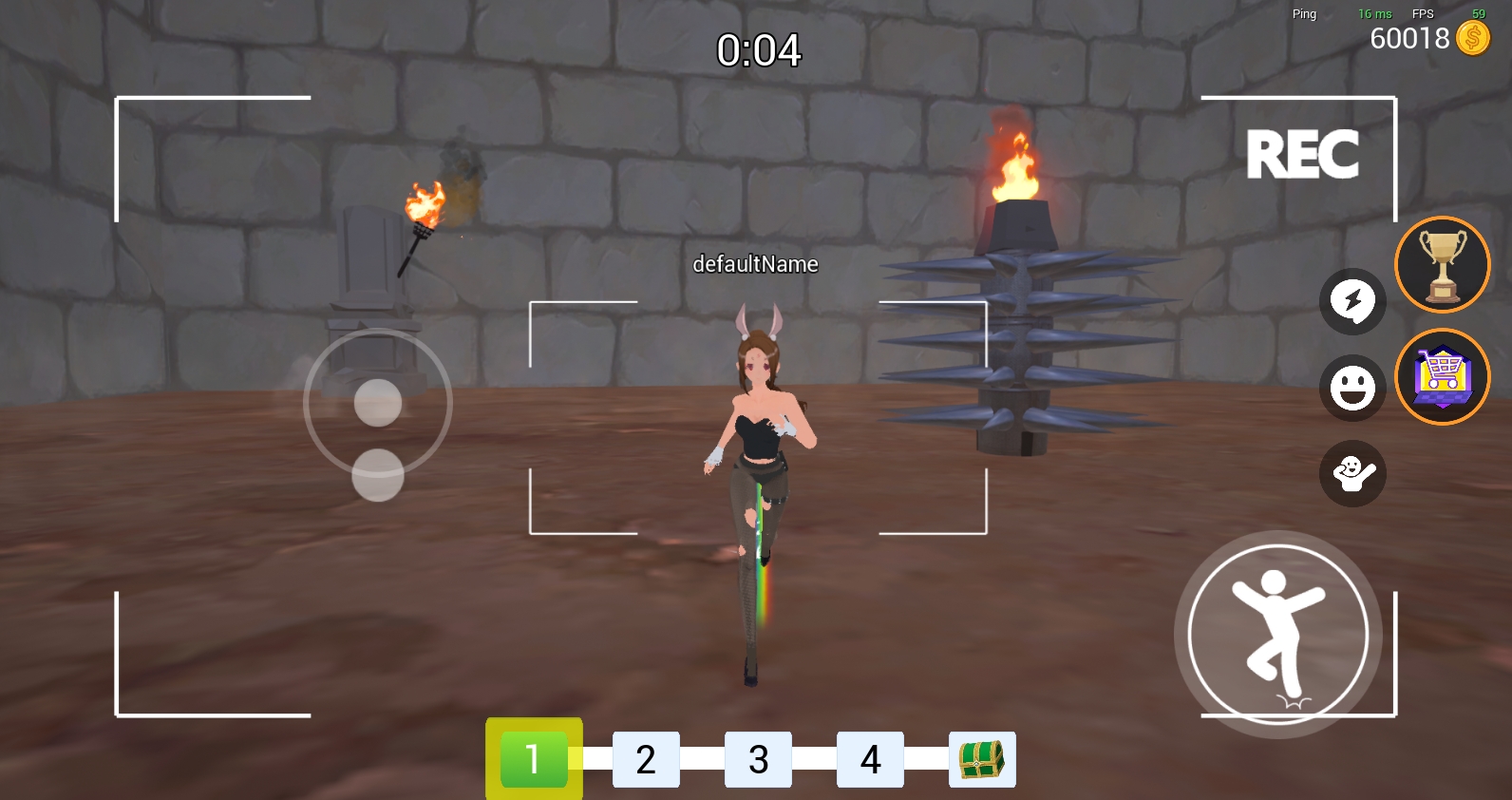The image size is (1512, 800).
Task: Tap the gold coin balance icon
Action: 1472,38
